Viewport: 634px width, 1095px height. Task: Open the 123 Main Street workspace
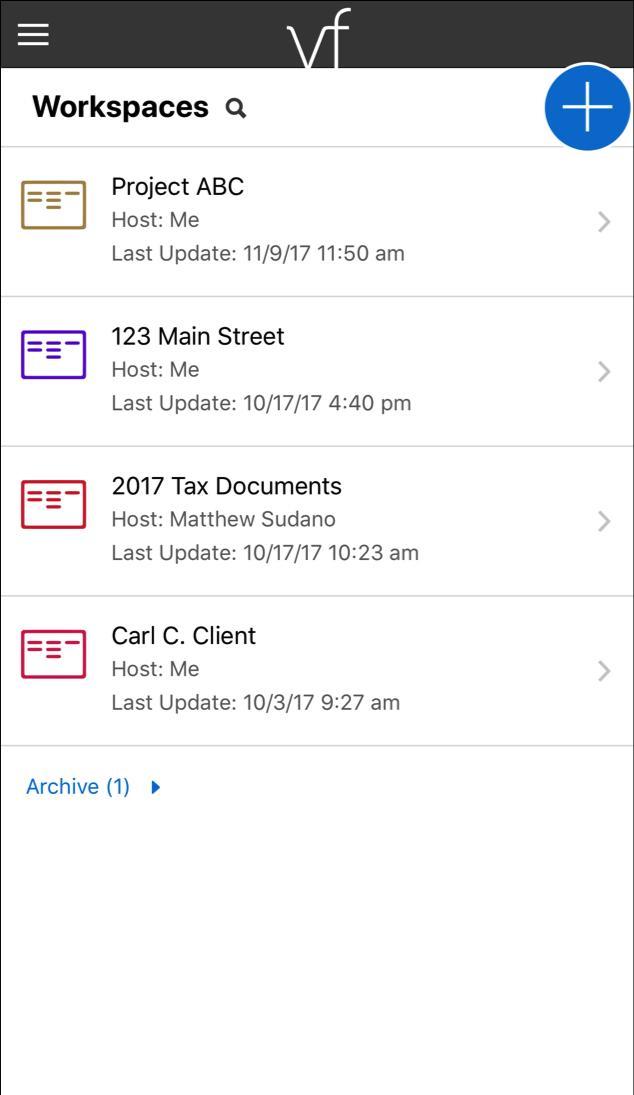[x=316, y=371]
